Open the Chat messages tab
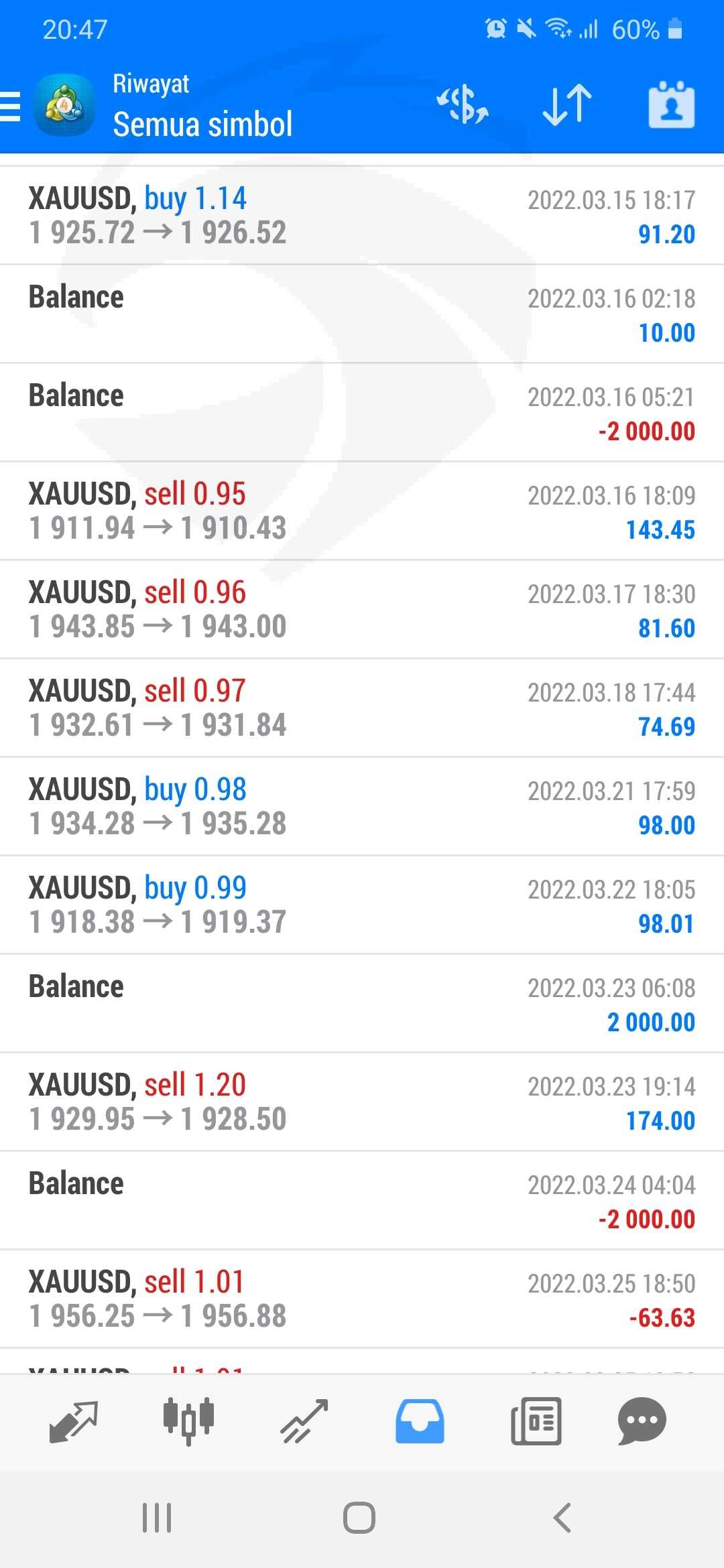724x1568 pixels. coord(642,1421)
